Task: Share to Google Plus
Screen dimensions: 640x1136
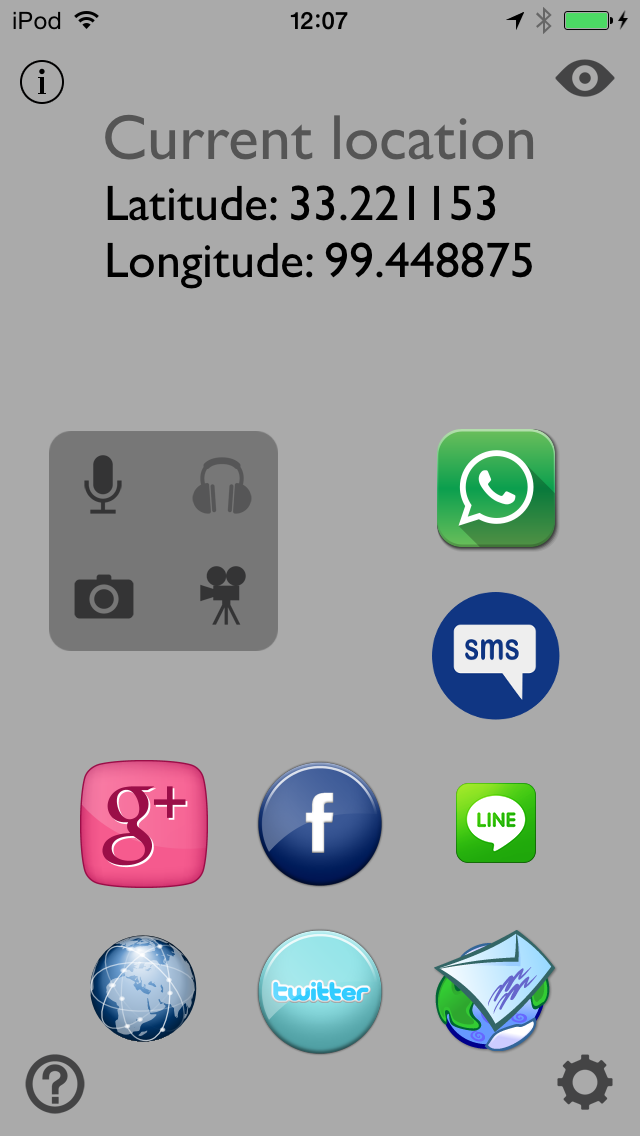Action: (x=144, y=824)
